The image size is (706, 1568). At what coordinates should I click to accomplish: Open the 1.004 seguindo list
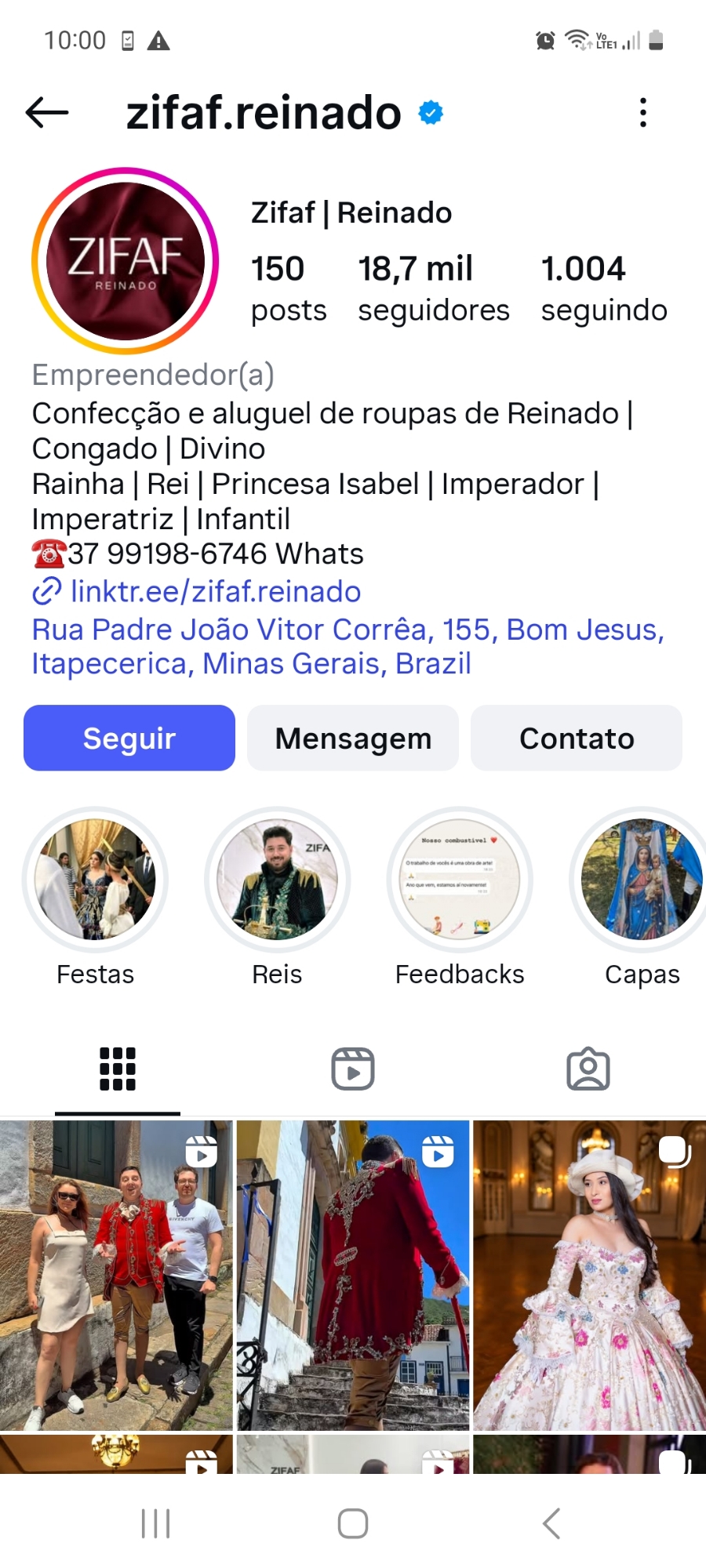coord(603,289)
